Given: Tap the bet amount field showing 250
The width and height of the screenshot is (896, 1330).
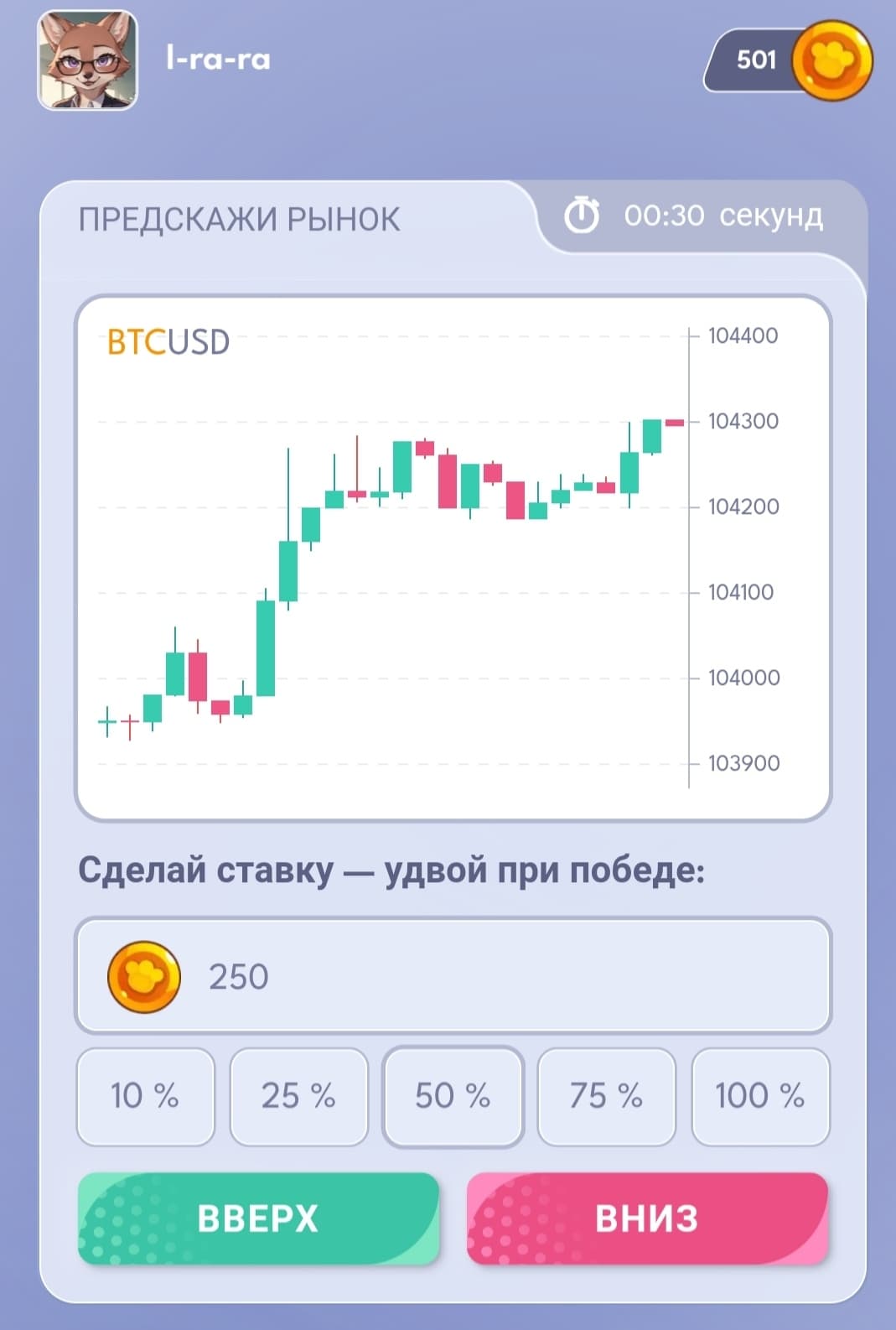Looking at the screenshot, I should click(x=453, y=976).
